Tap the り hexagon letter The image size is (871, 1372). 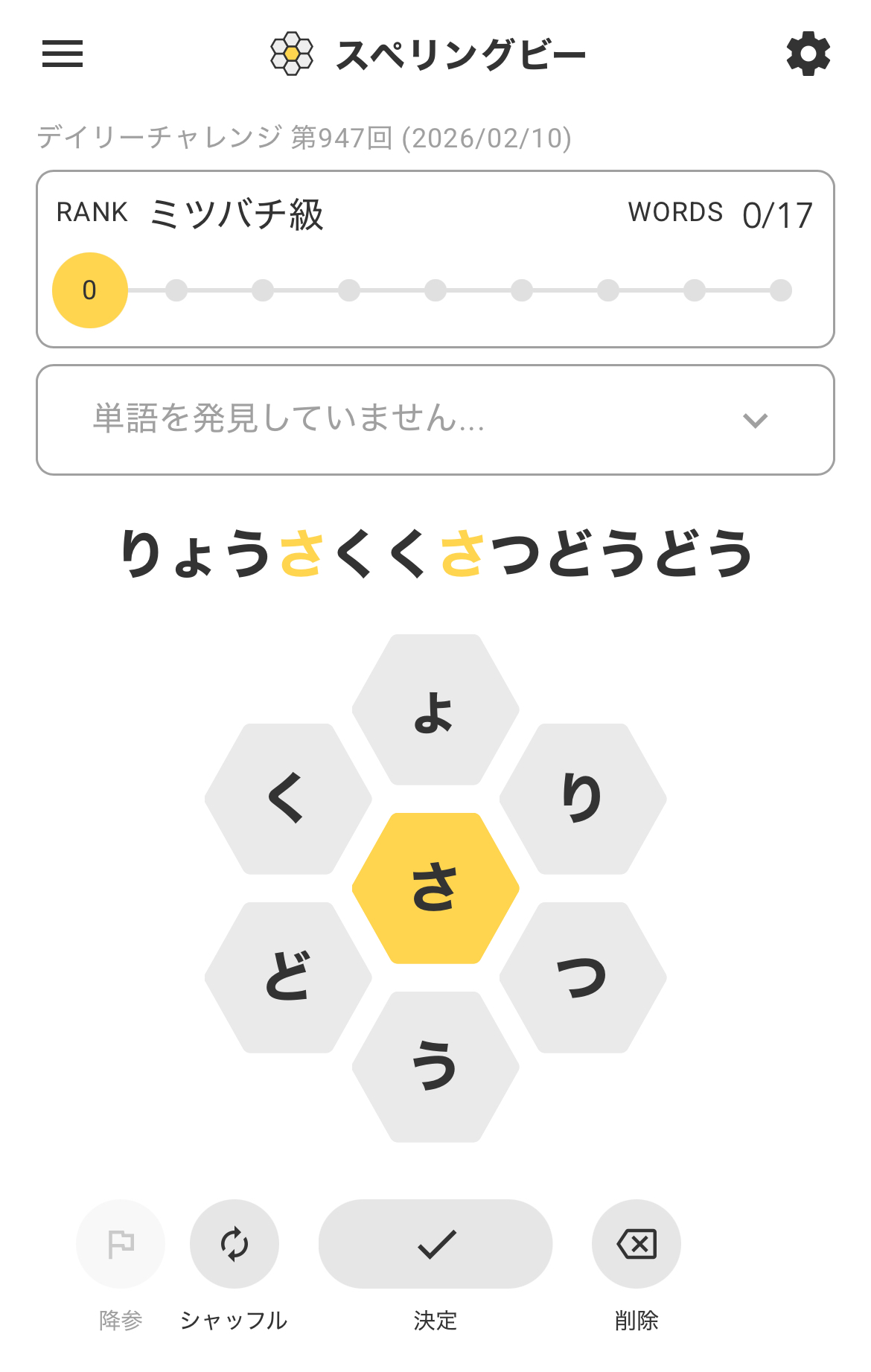pyautogui.click(x=583, y=800)
